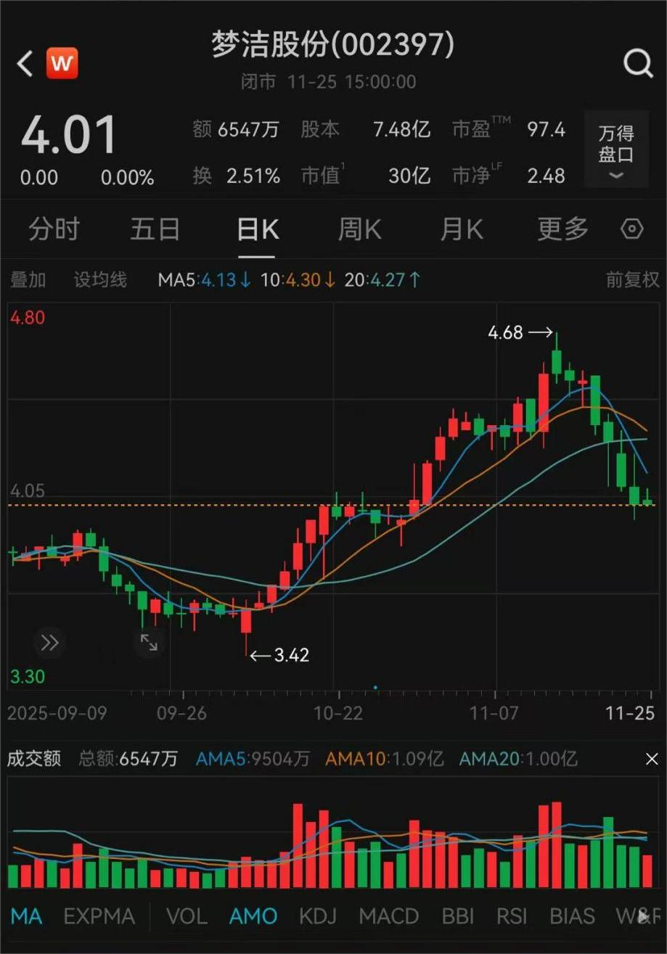Open the 更多 chart period dropdown
The width and height of the screenshot is (667, 954).
tap(563, 230)
